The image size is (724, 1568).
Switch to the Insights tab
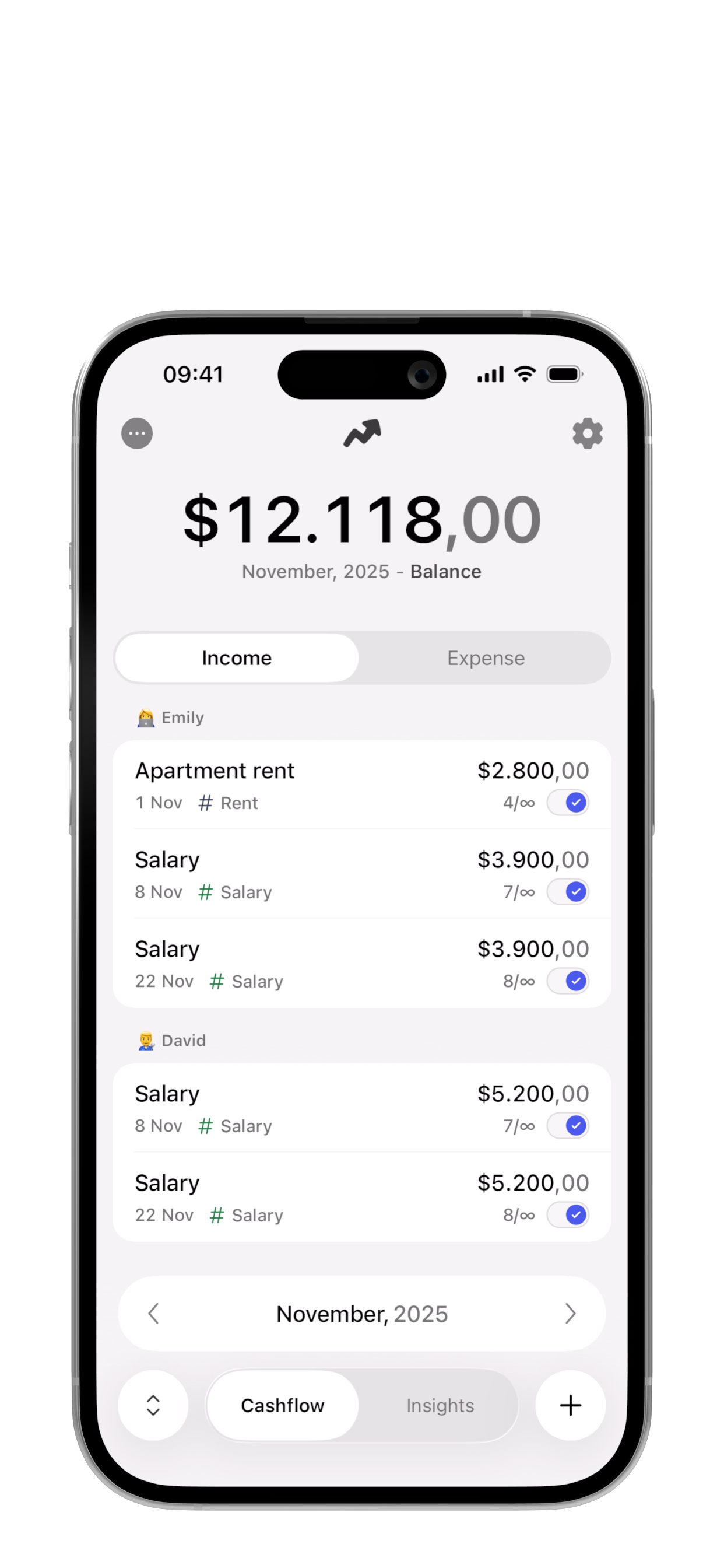440,1405
